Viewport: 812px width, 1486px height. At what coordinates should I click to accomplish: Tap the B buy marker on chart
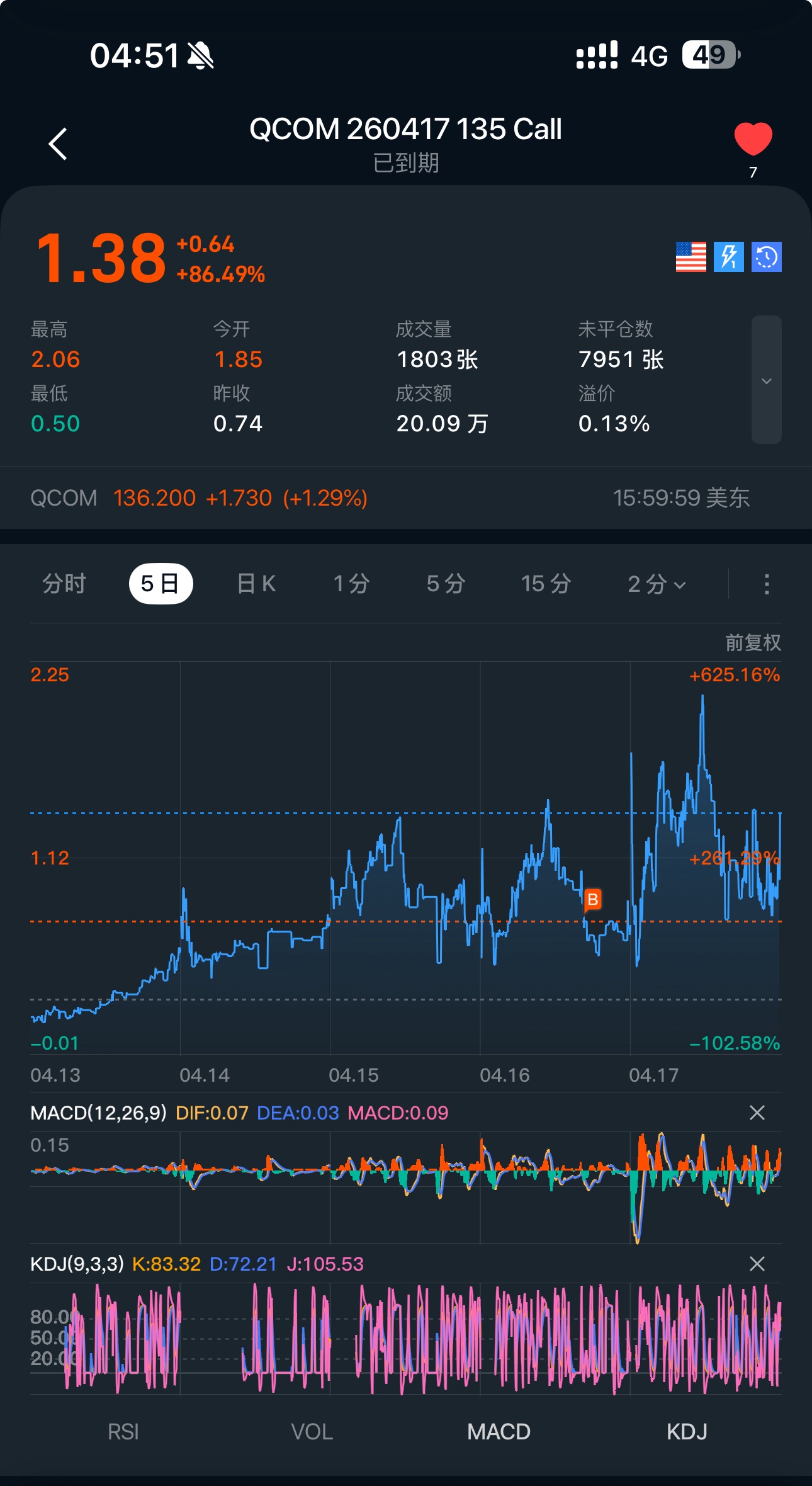592,900
